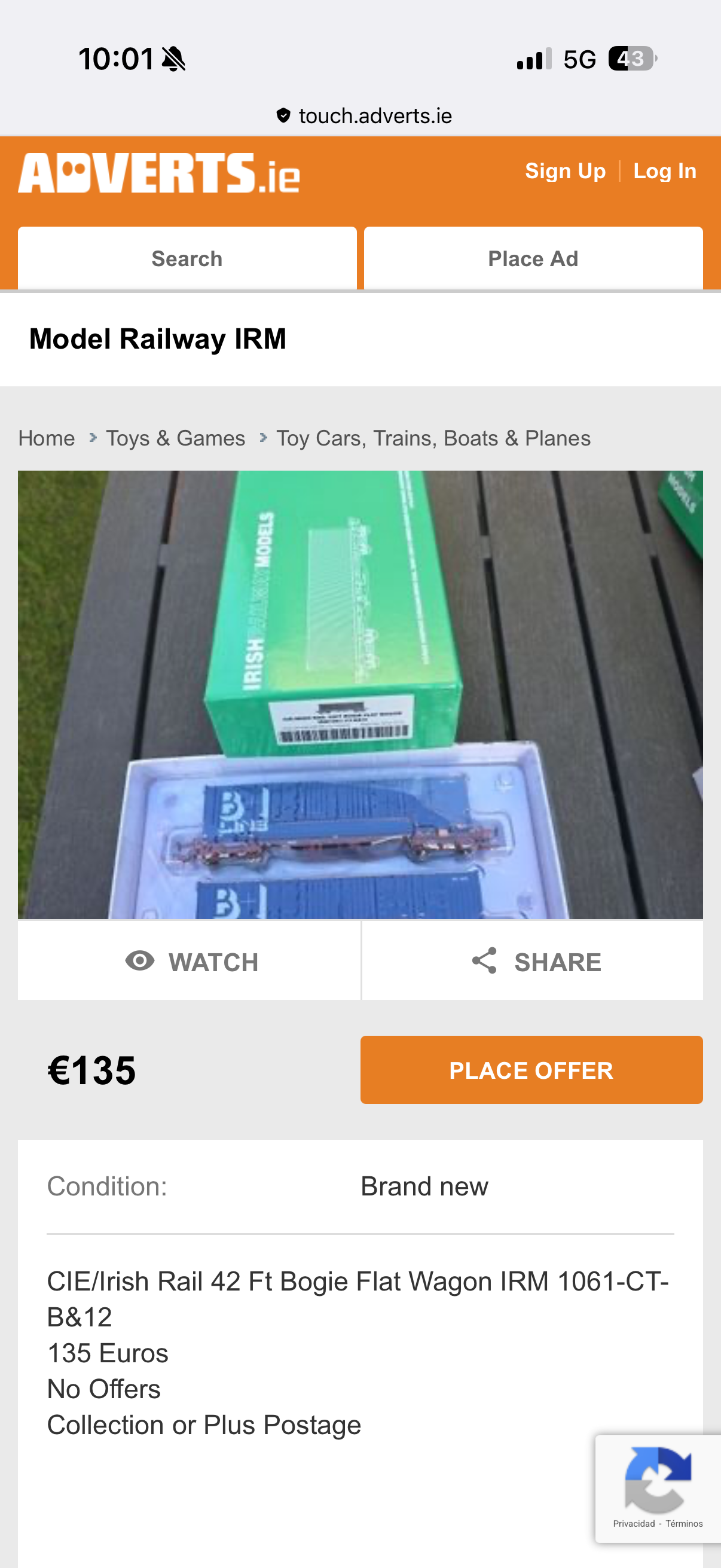
Task: Open the Log In page
Action: coord(664,171)
